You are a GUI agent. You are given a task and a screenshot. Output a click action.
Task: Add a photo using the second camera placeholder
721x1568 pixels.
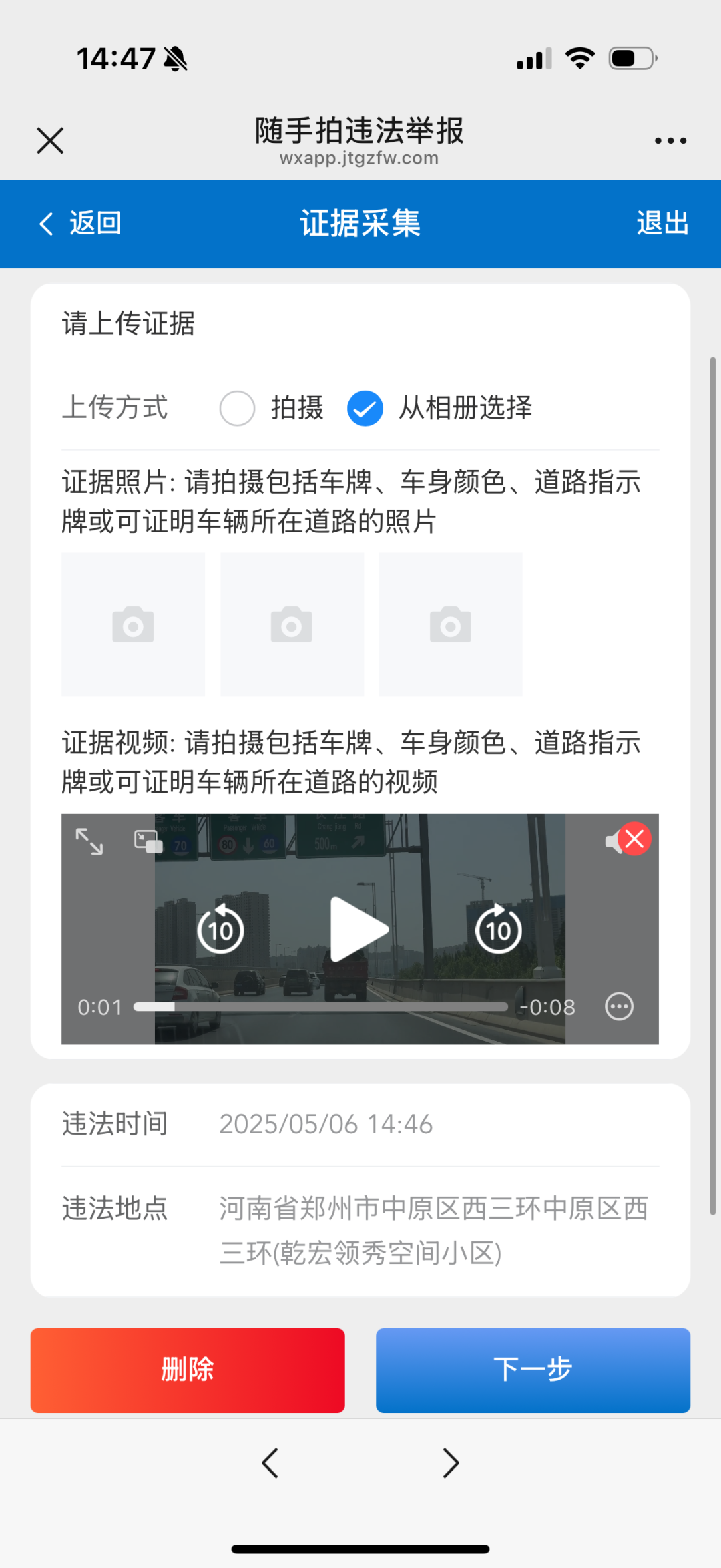pyautogui.click(x=292, y=624)
